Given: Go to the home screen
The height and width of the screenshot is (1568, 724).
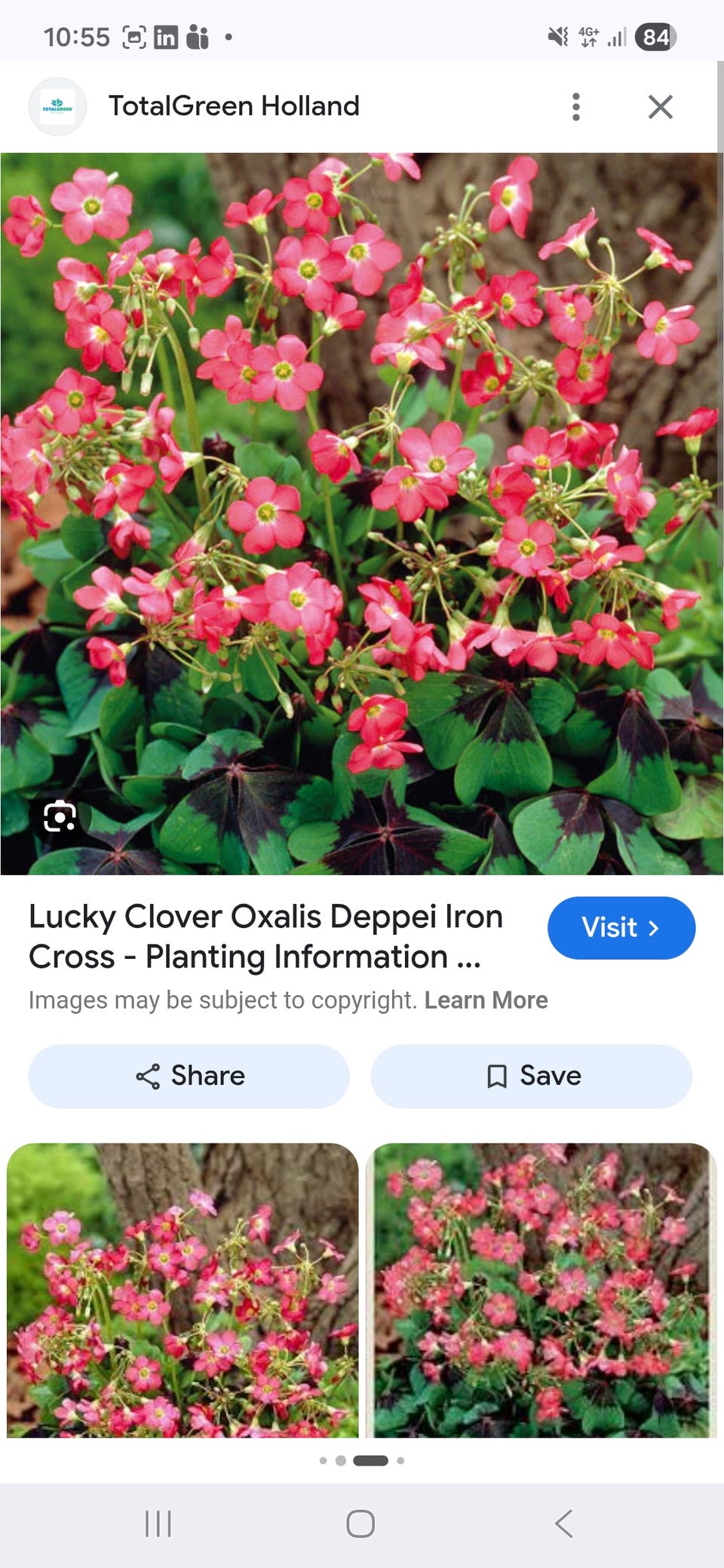Looking at the screenshot, I should click(x=360, y=1524).
